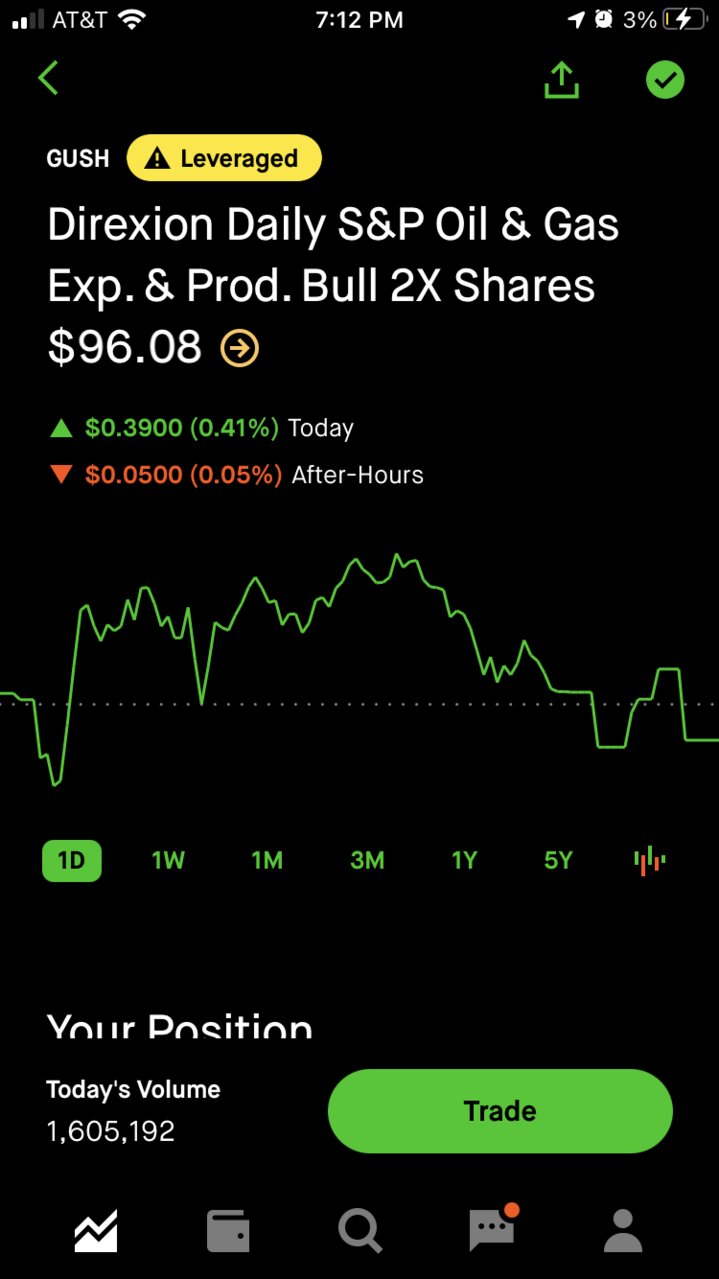Share the GUSH stock page
The height and width of the screenshot is (1279, 719).
pos(562,79)
